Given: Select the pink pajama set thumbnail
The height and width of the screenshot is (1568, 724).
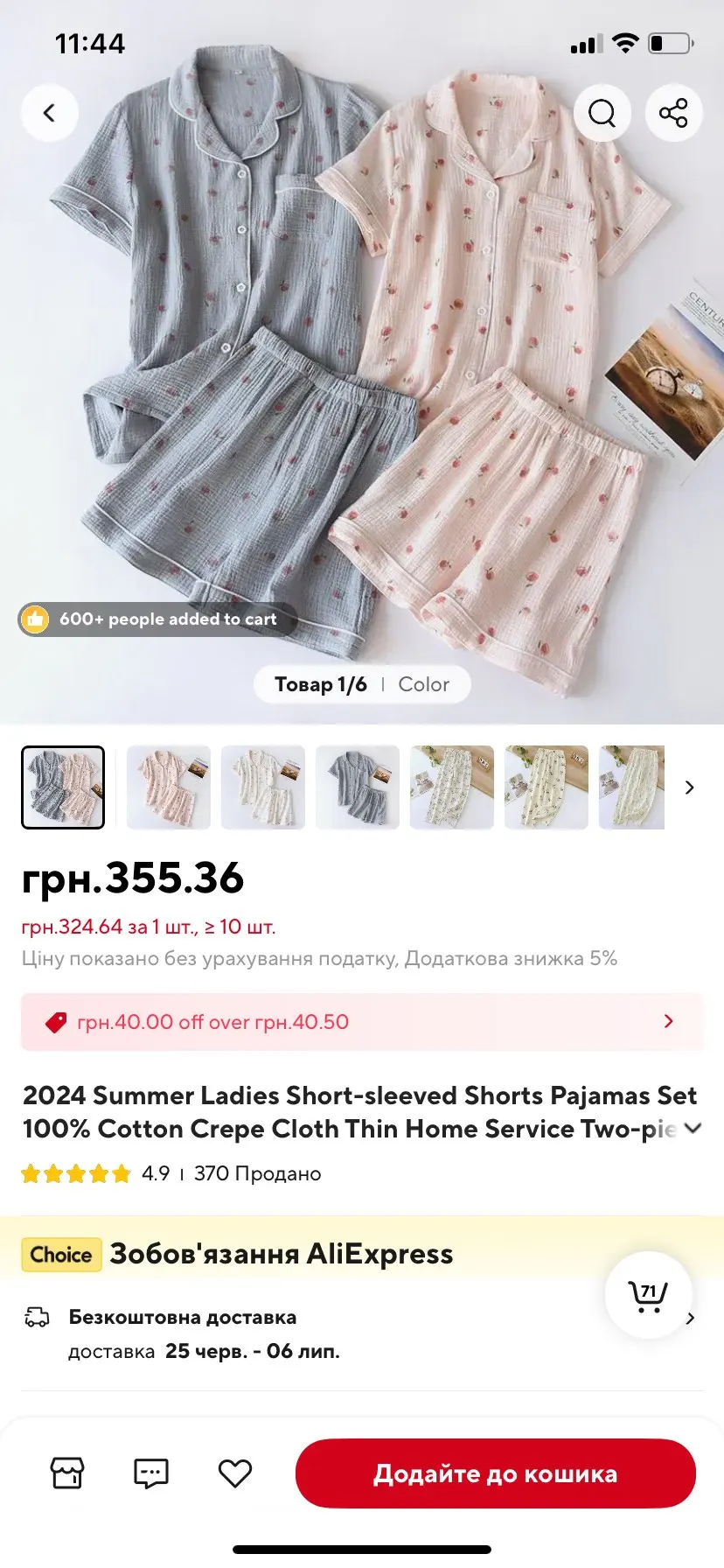Looking at the screenshot, I should point(169,787).
